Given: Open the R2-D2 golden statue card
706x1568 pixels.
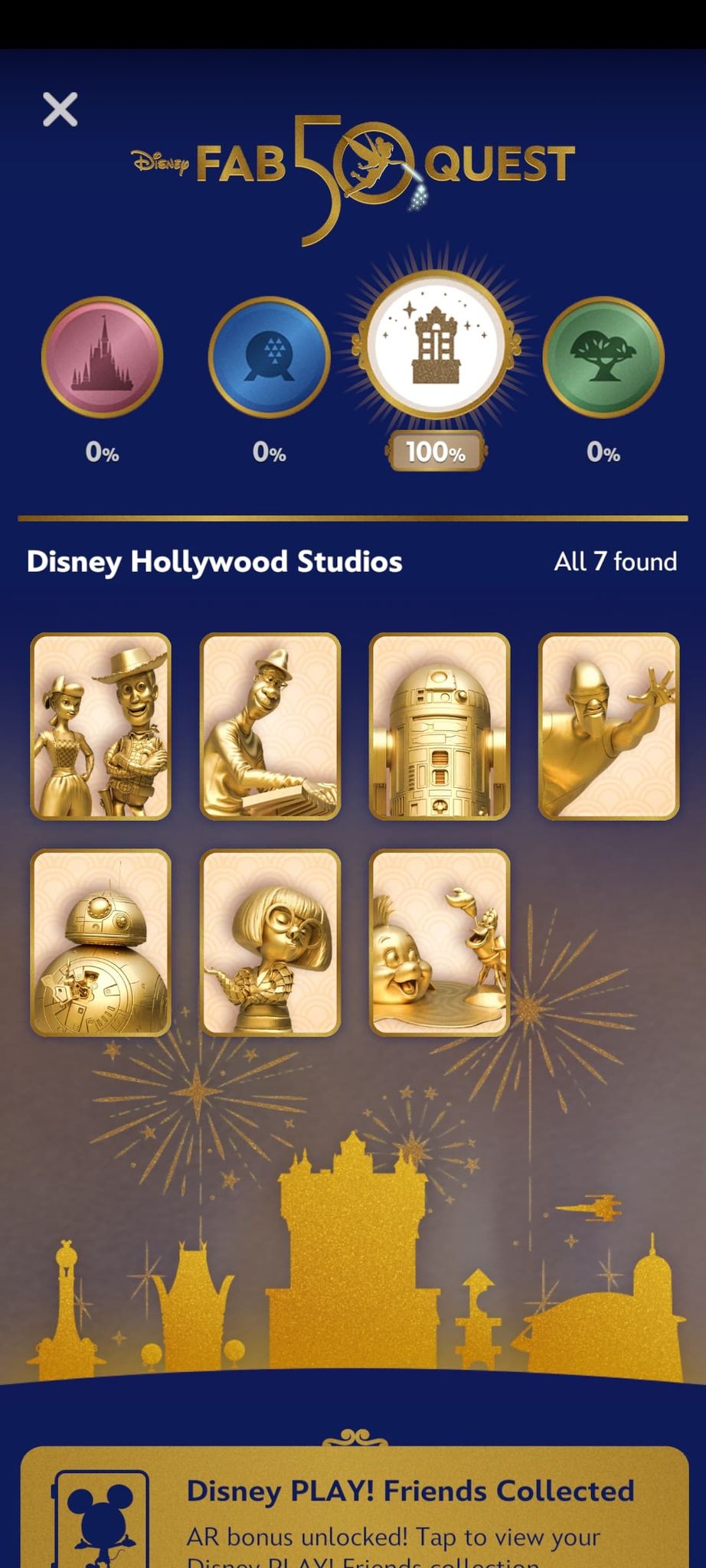Looking at the screenshot, I should click(439, 727).
